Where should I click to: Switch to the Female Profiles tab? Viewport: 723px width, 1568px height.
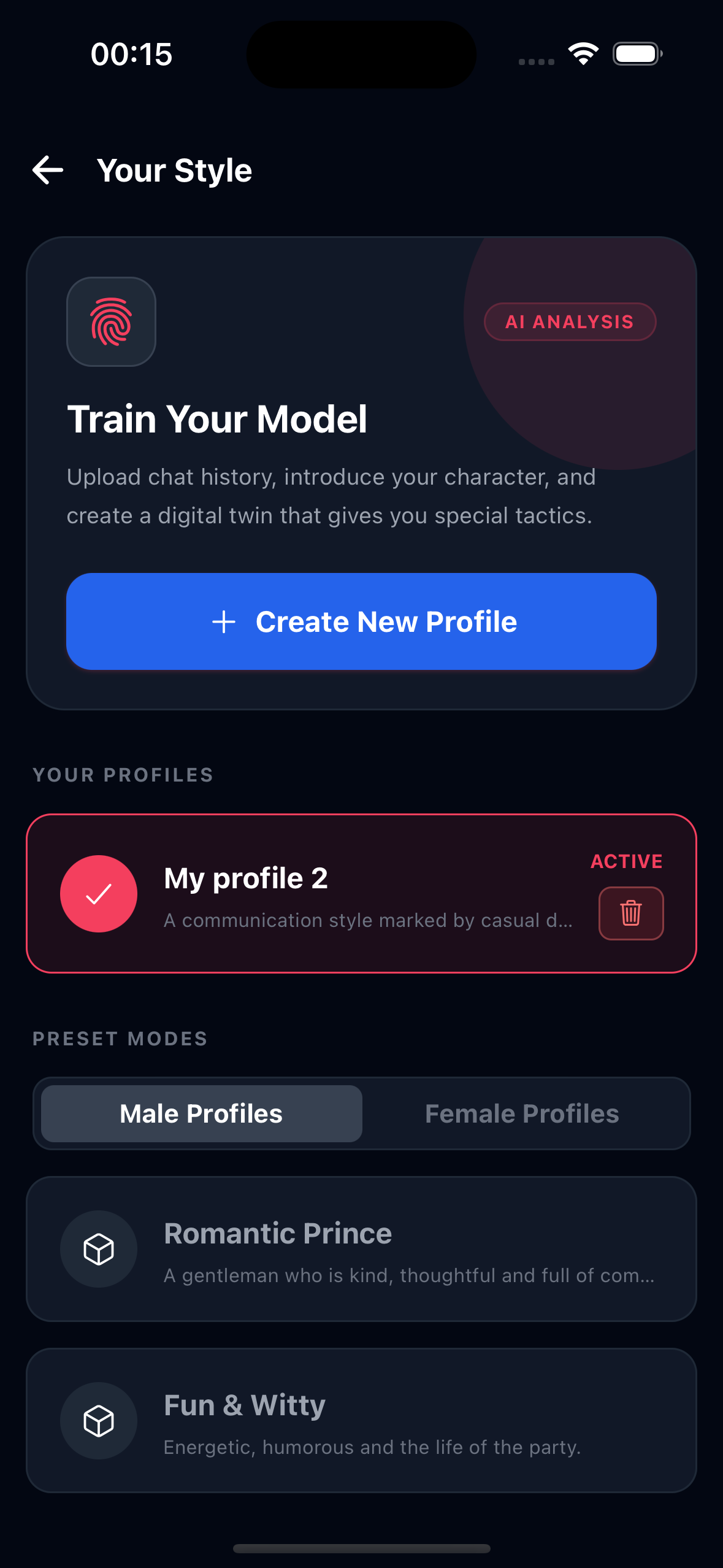click(x=521, y=1113)
